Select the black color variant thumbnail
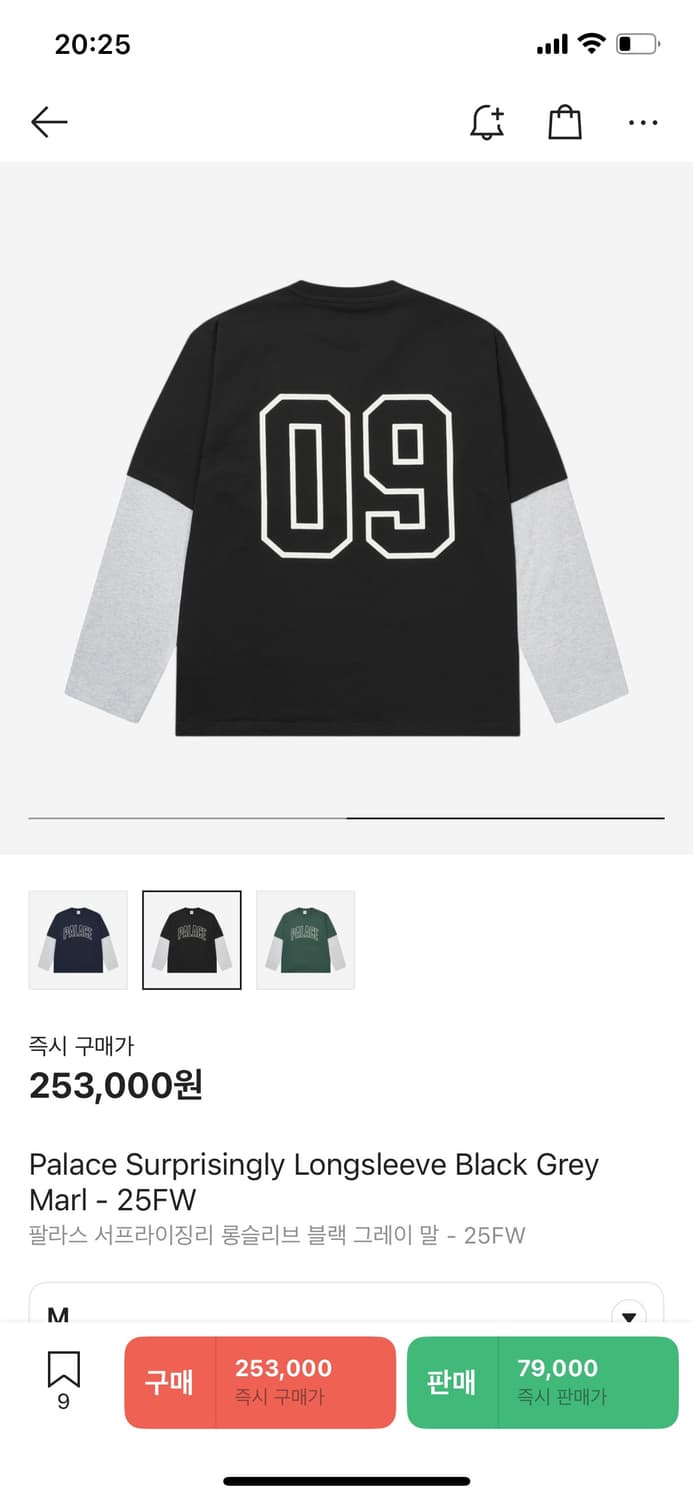The width and height of the screenshot is (693, 1500). pos(192,940)
